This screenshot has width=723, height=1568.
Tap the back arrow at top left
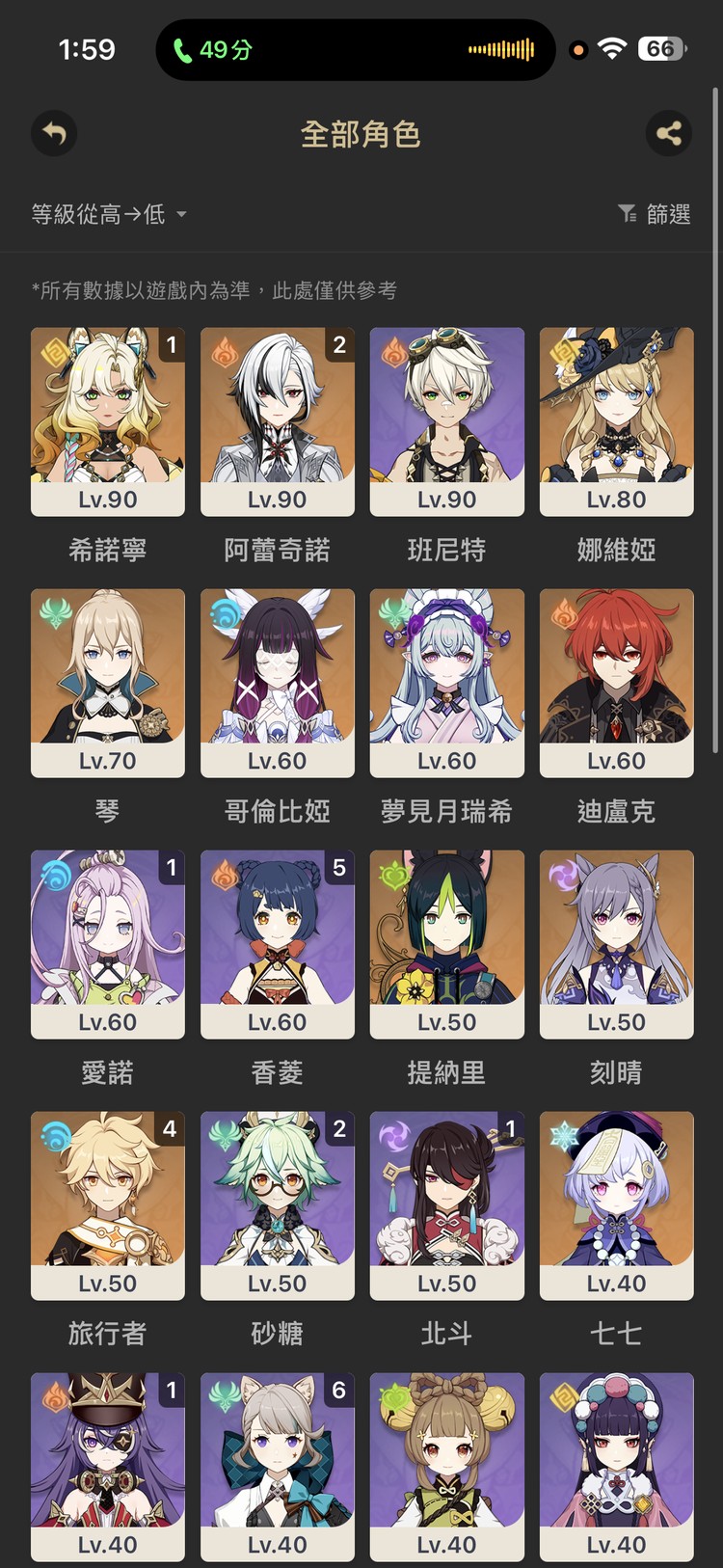(54, 134)
